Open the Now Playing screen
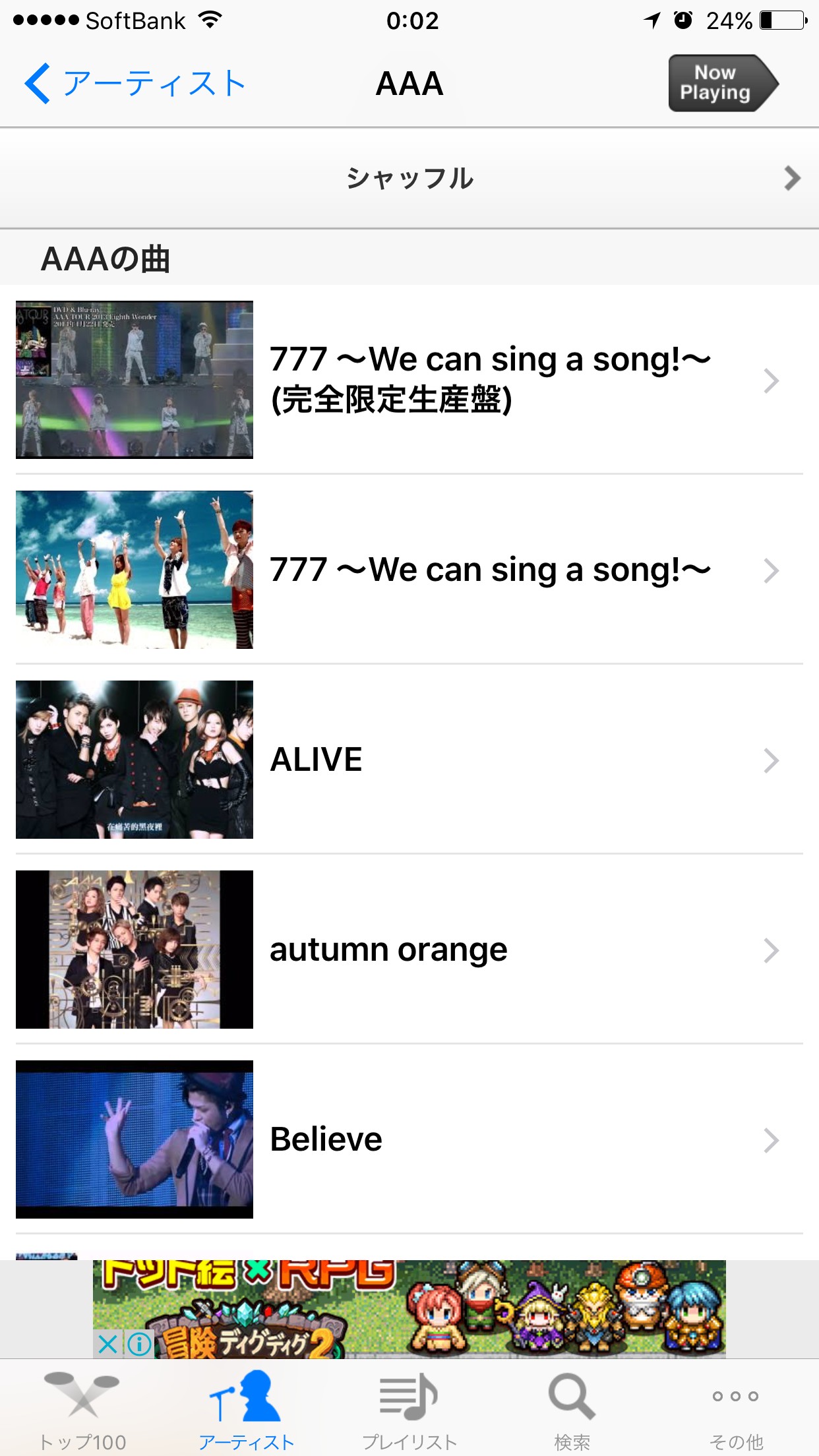 (x=721, y=84)
